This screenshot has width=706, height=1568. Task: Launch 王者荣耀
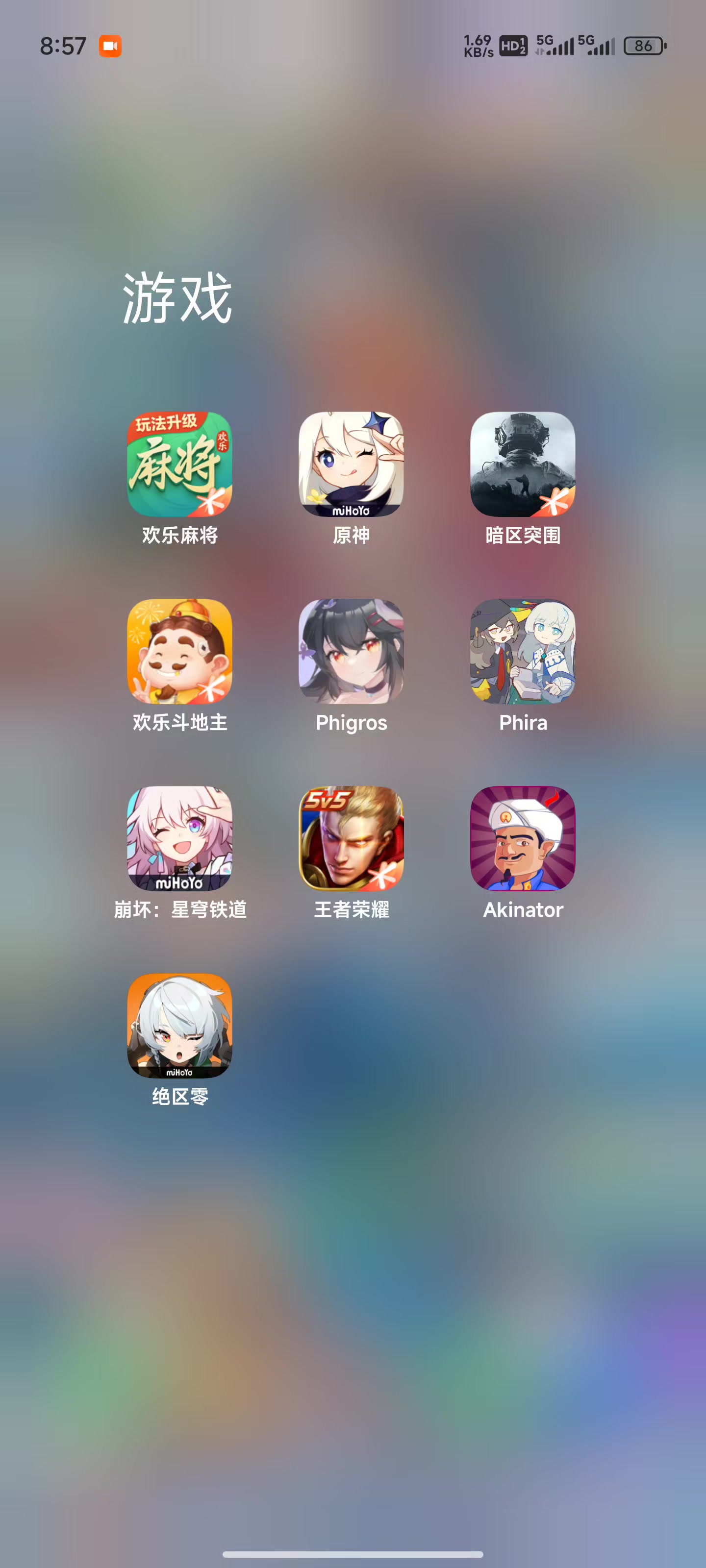(352, 839)
